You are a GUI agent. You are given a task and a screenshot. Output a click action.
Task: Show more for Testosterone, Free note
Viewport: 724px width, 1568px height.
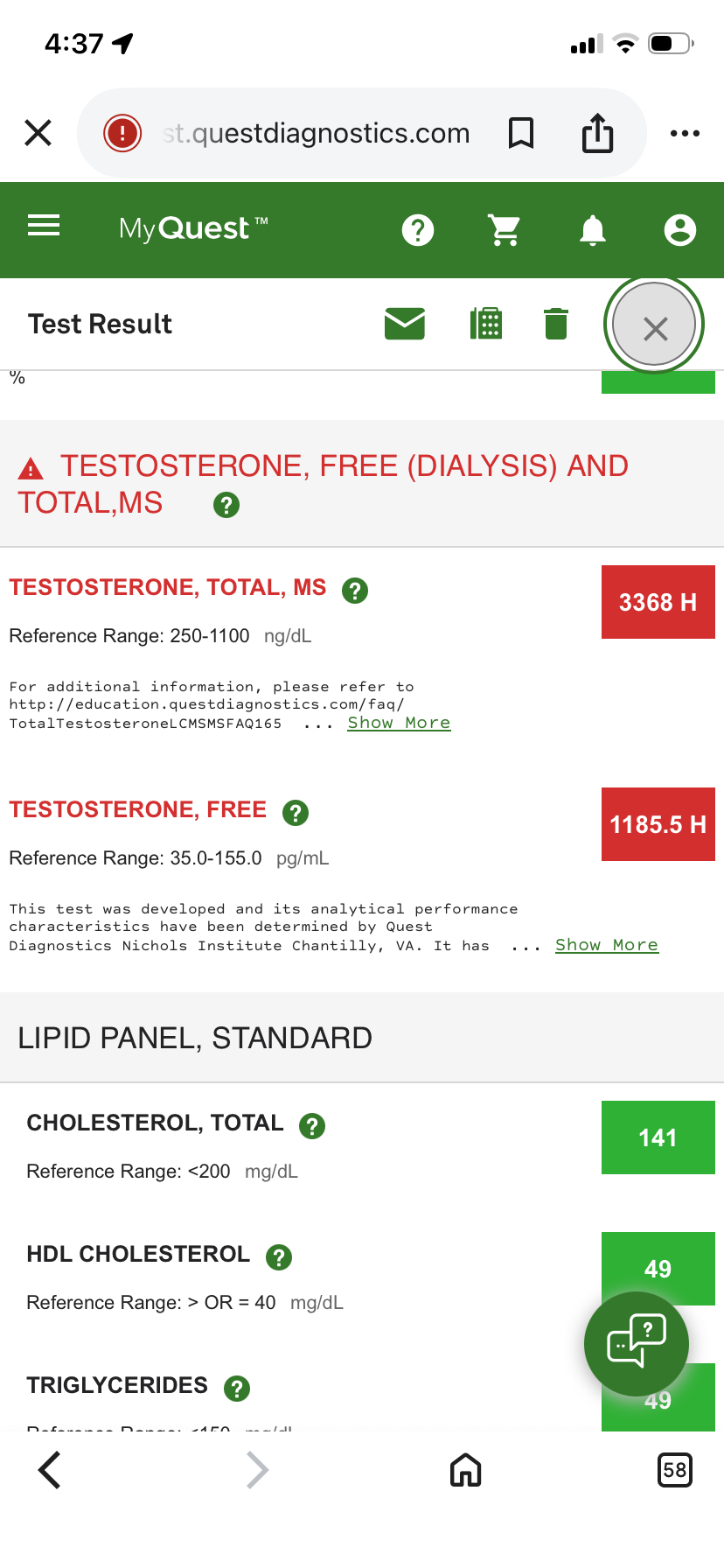[x=607, y=945]
